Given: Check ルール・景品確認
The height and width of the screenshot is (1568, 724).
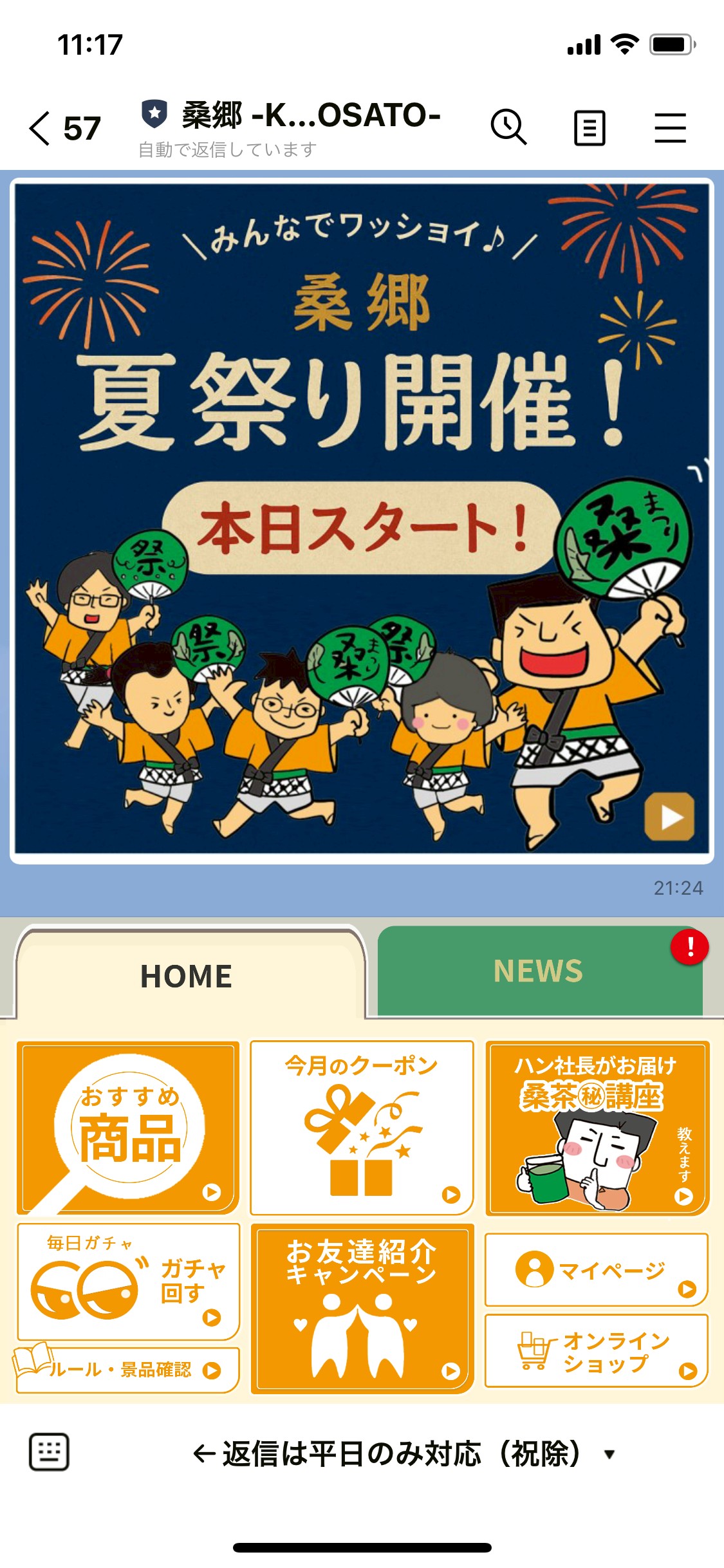Looking at the screenshot, I should (x=128, y=1370).
